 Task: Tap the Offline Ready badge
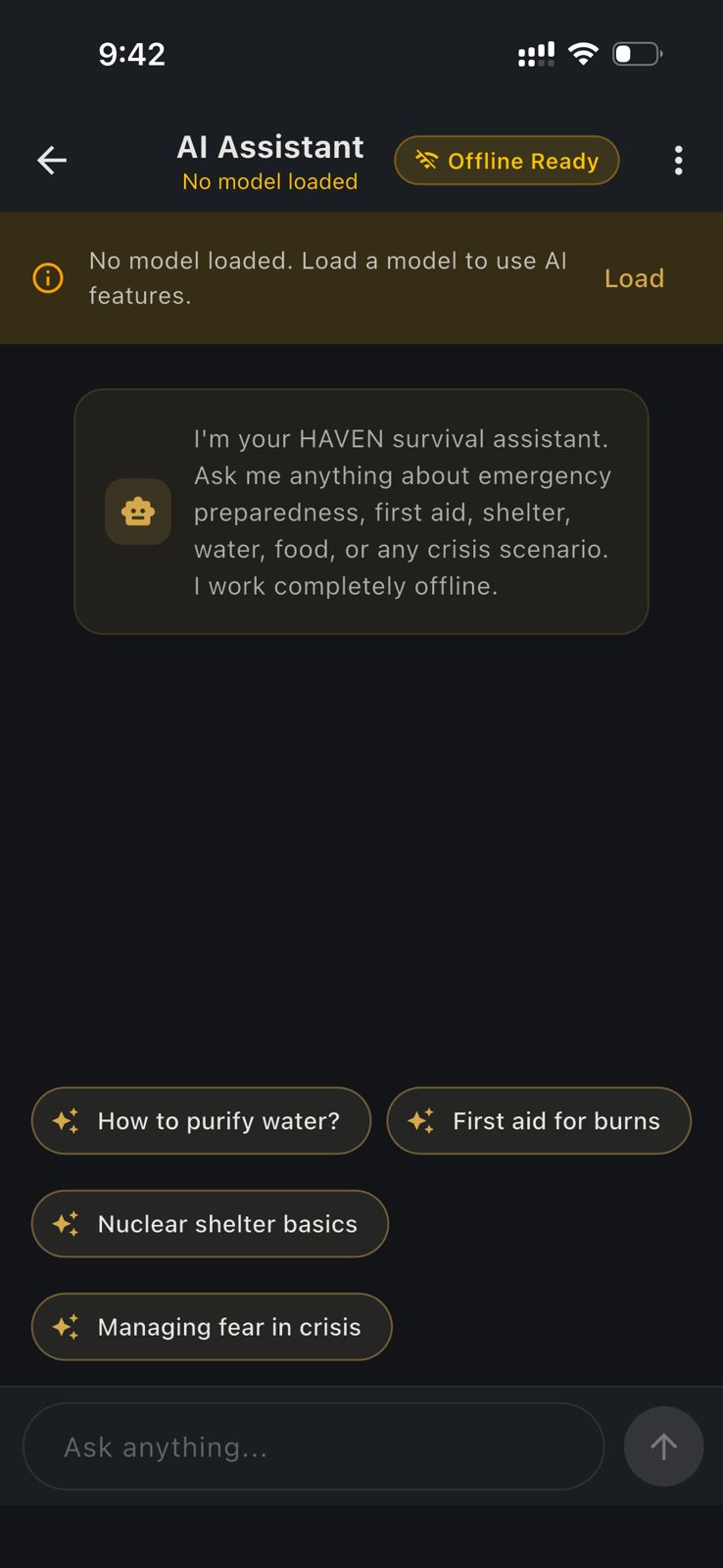point(506,161)
